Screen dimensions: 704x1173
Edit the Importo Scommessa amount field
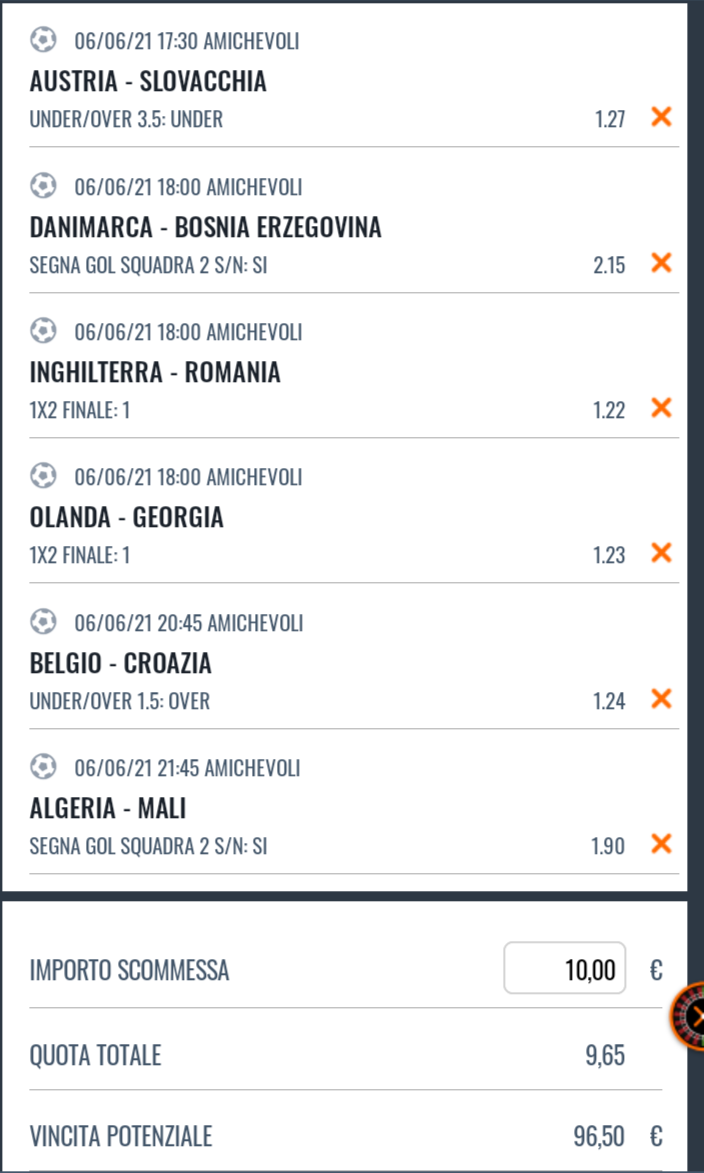coord(565,968)
